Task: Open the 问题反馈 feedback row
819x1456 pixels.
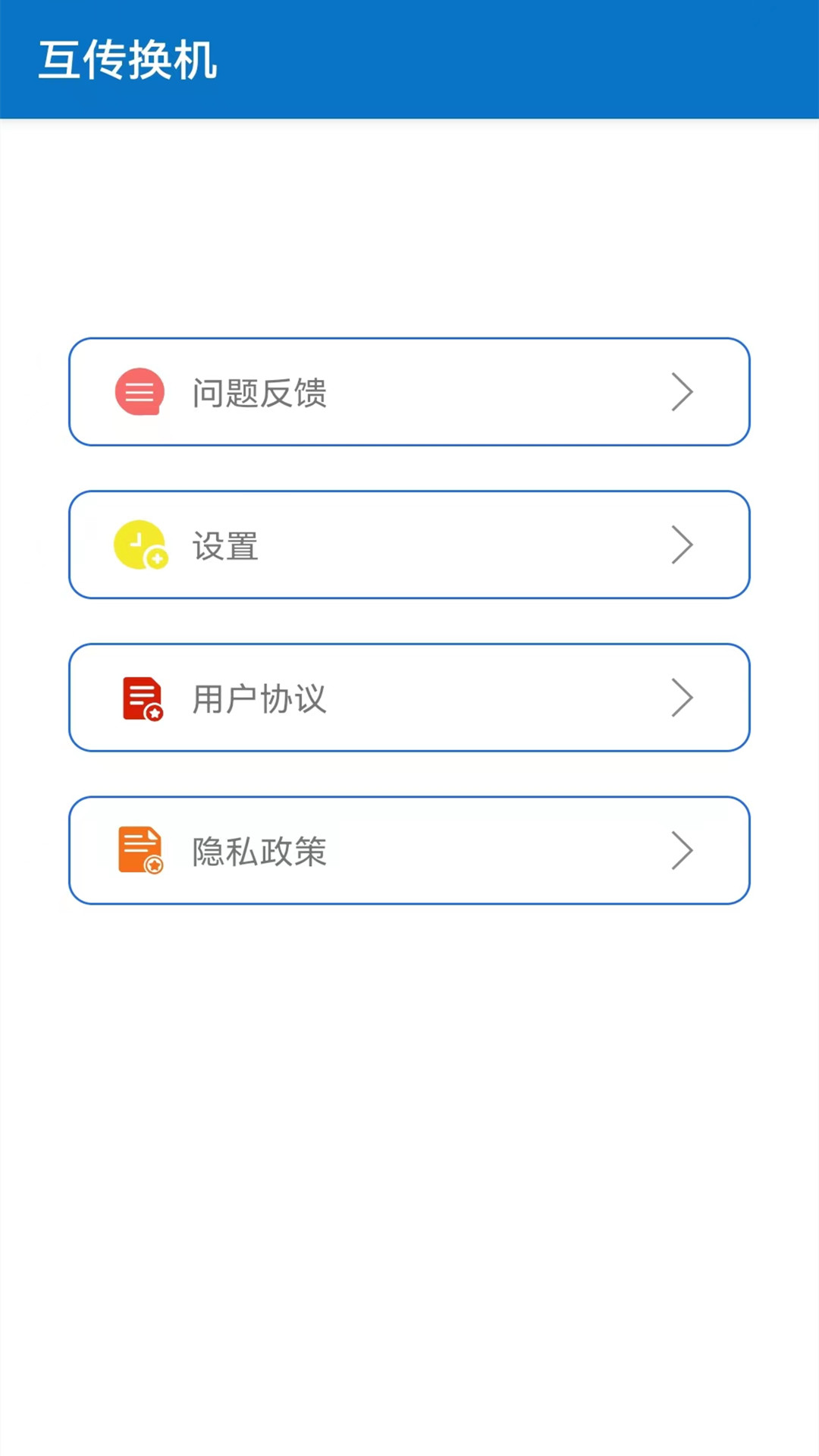Action: click(409, 392)
